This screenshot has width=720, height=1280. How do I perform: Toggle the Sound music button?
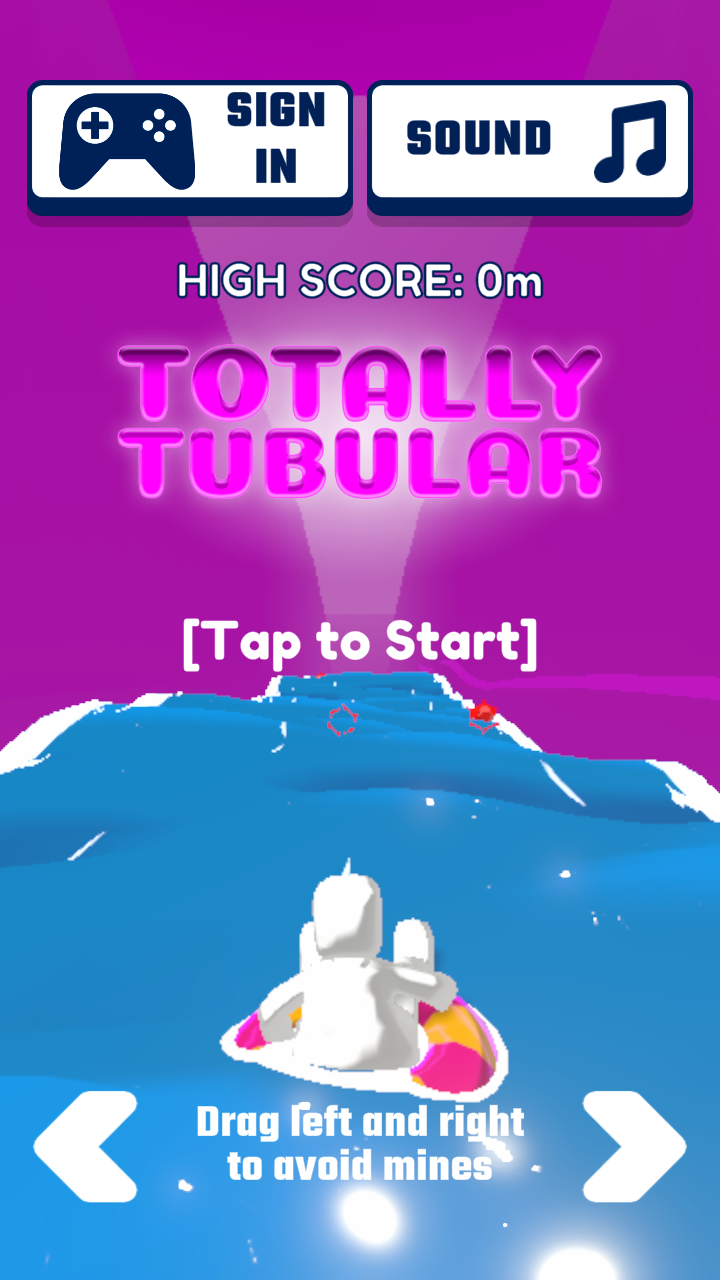click(x=530, y=142)
